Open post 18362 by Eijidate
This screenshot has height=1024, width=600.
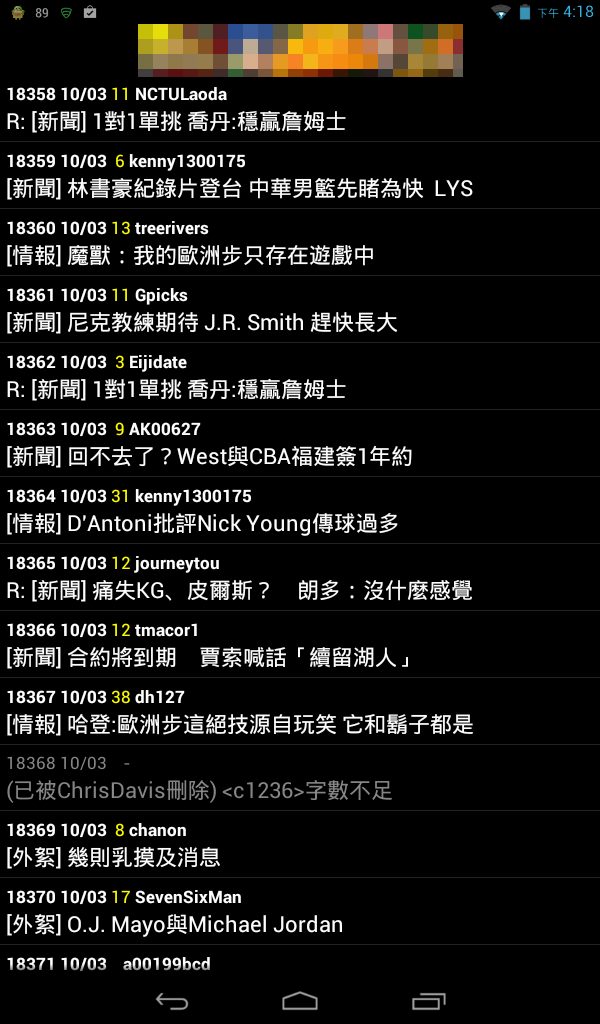click(x=300, y=377)
